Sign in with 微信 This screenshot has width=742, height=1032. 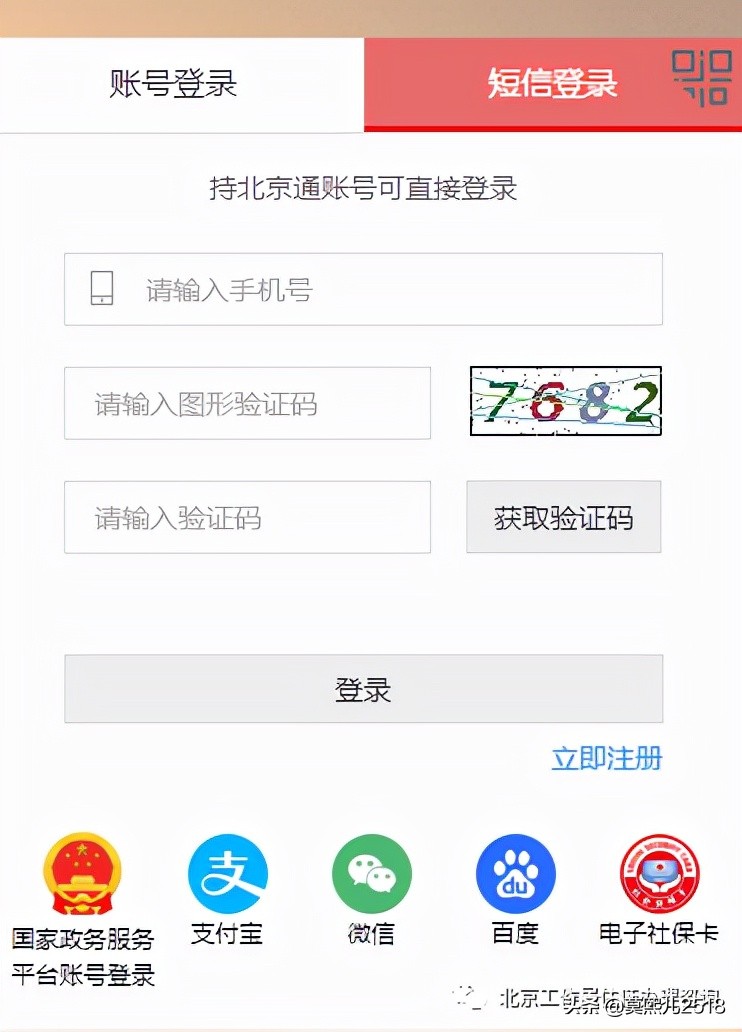pos(371,874)
